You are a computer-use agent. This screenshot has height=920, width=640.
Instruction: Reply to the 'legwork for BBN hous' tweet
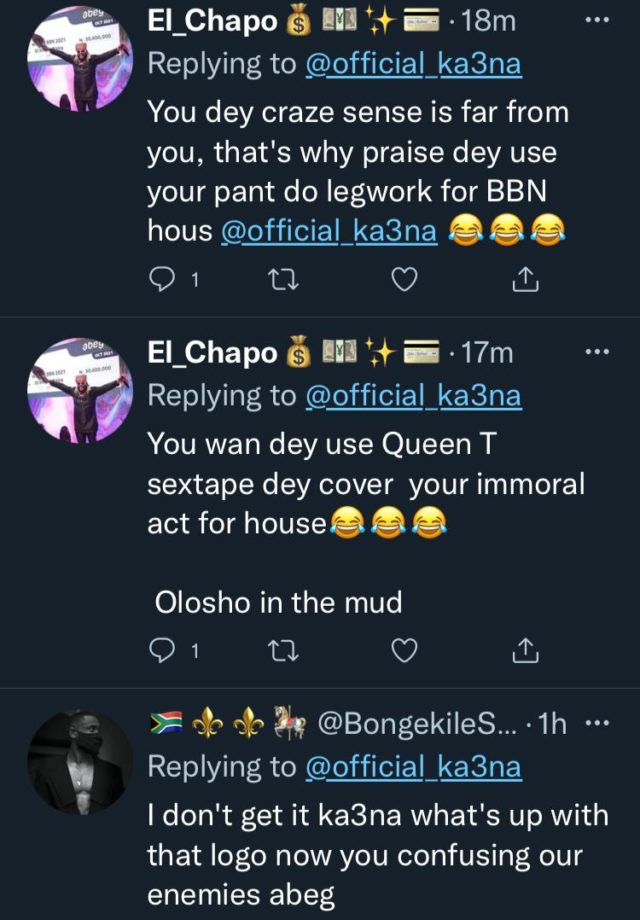click(162, 282)
